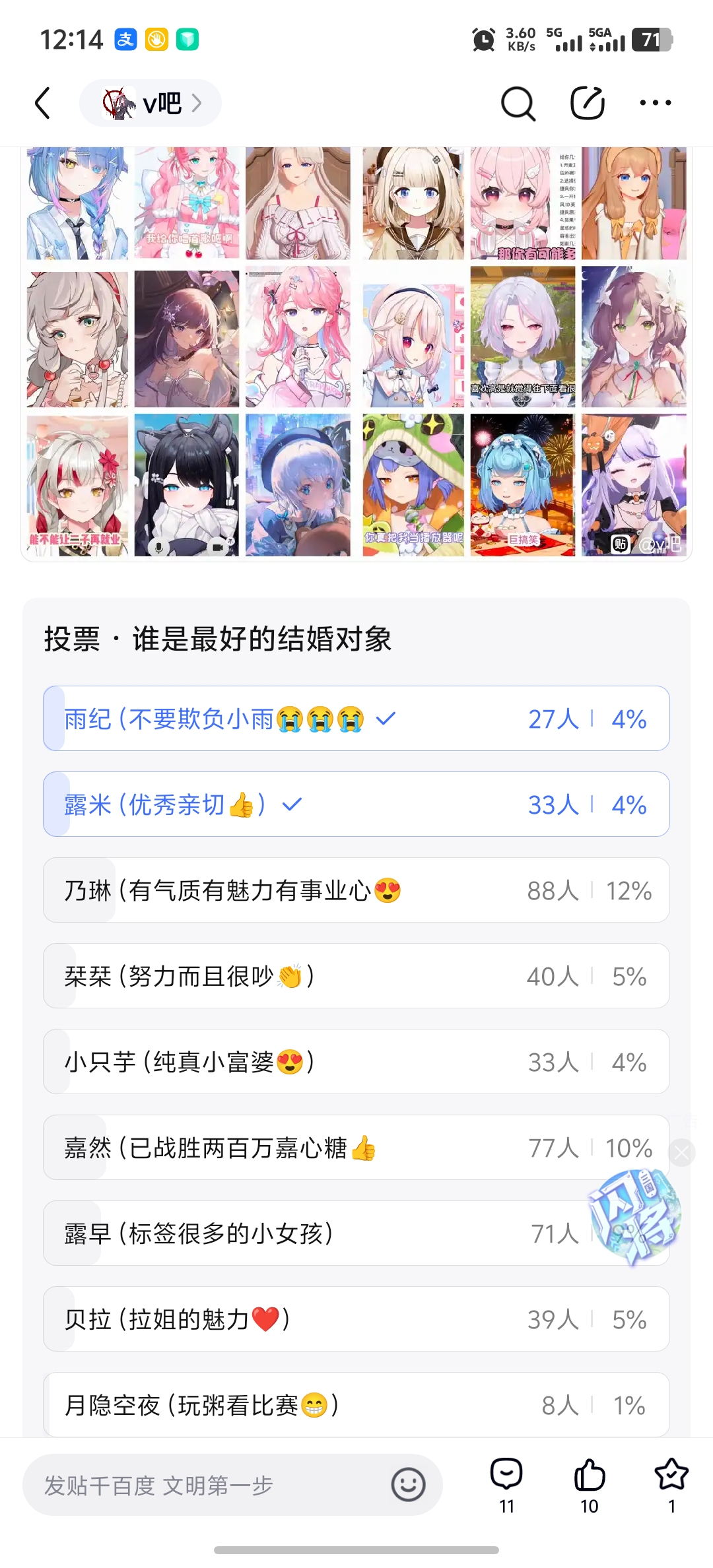Screen dimensions: 713x1568
Task: Open the three-dot overflow menu
Action: [656, 103]
